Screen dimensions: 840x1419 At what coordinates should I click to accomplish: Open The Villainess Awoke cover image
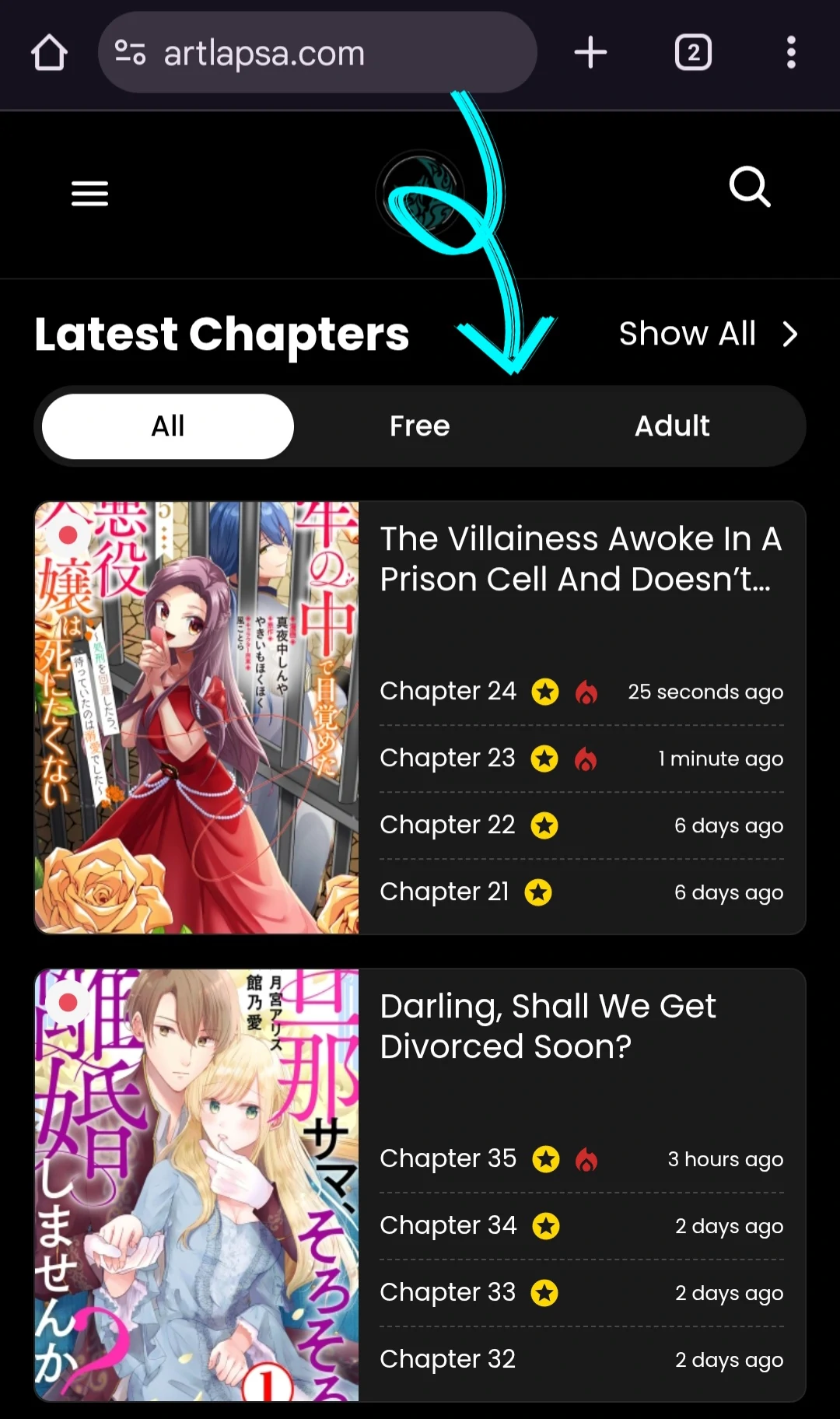[x=197, y=717]
